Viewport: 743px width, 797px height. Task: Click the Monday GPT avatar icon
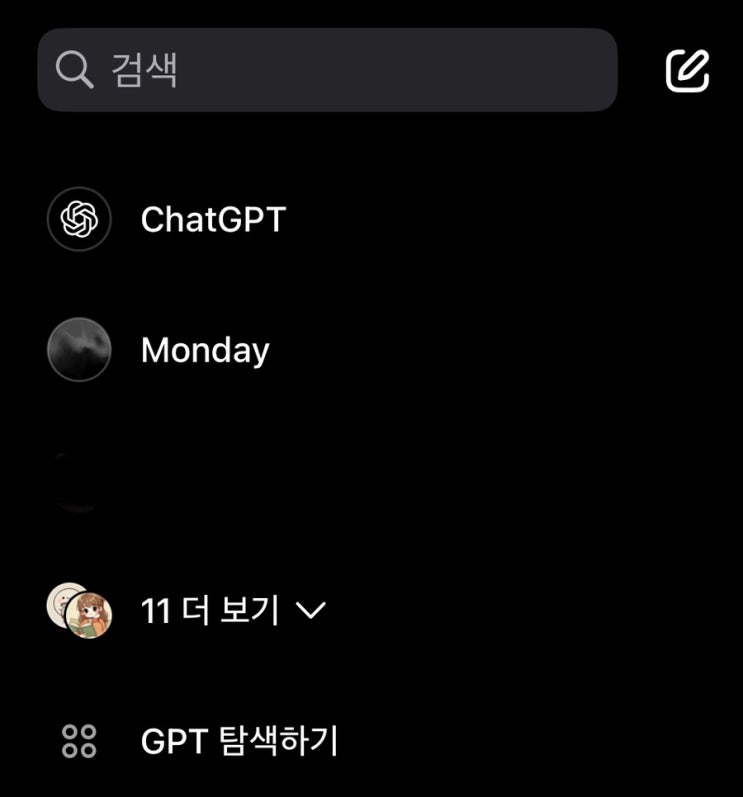[x=79, y=349]
